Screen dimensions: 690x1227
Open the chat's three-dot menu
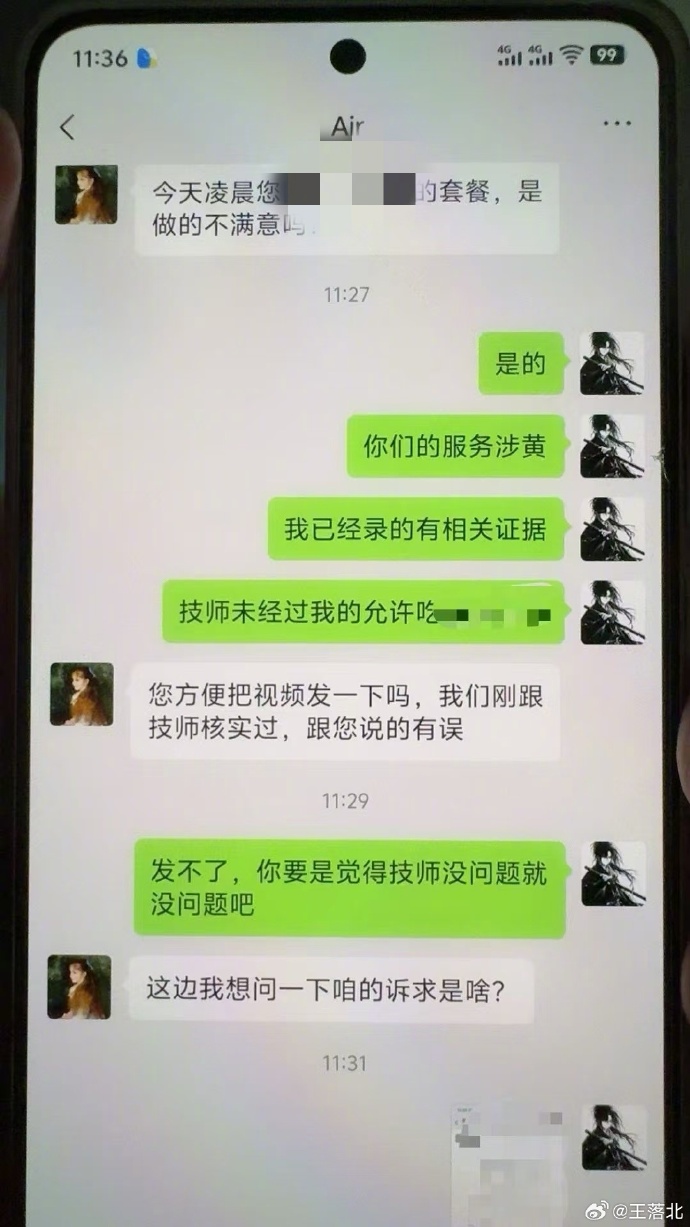617,124
